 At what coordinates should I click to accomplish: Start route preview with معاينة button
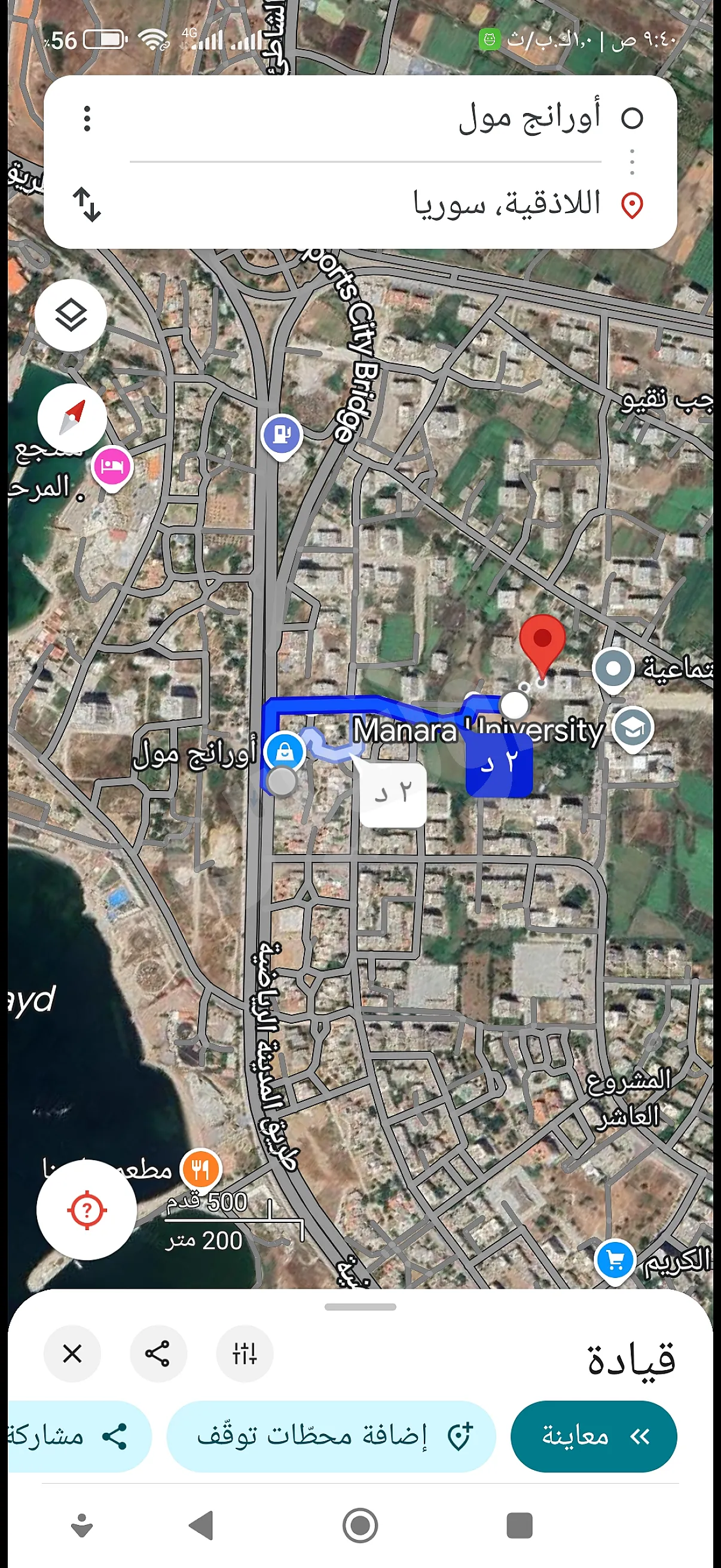coord(593,1436)
